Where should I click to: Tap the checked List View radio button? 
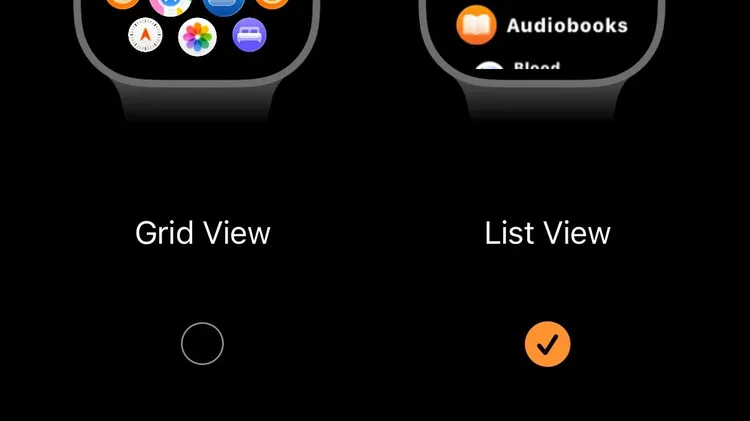(547, 344)
